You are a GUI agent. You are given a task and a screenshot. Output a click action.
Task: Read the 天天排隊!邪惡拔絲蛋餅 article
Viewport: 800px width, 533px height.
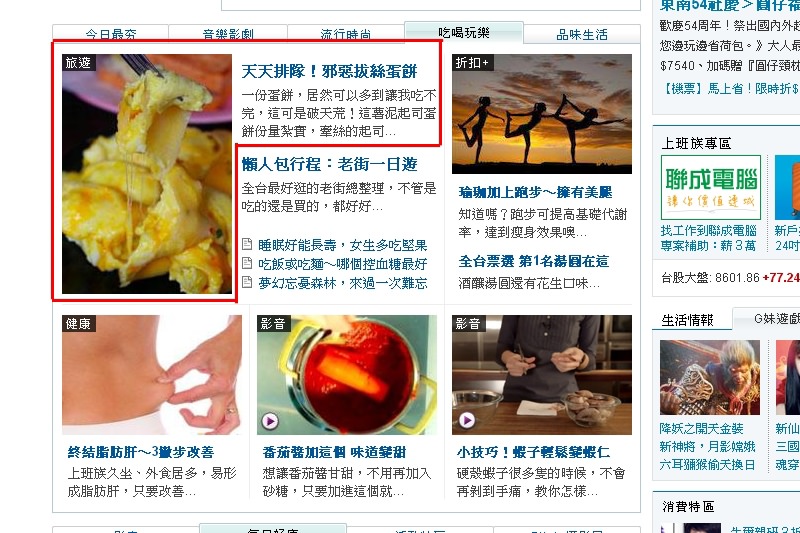pos(329,72)
